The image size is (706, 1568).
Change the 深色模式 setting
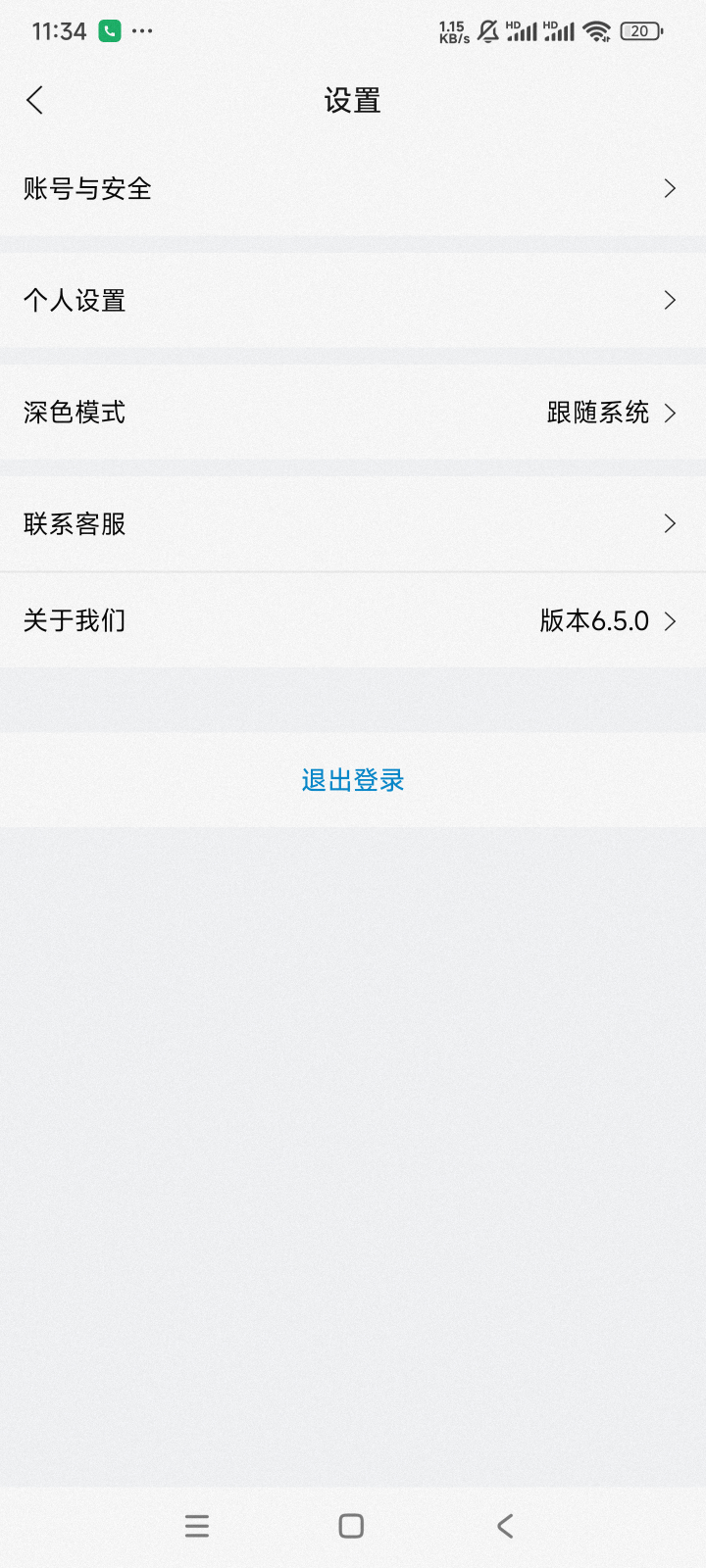point(353,413)
